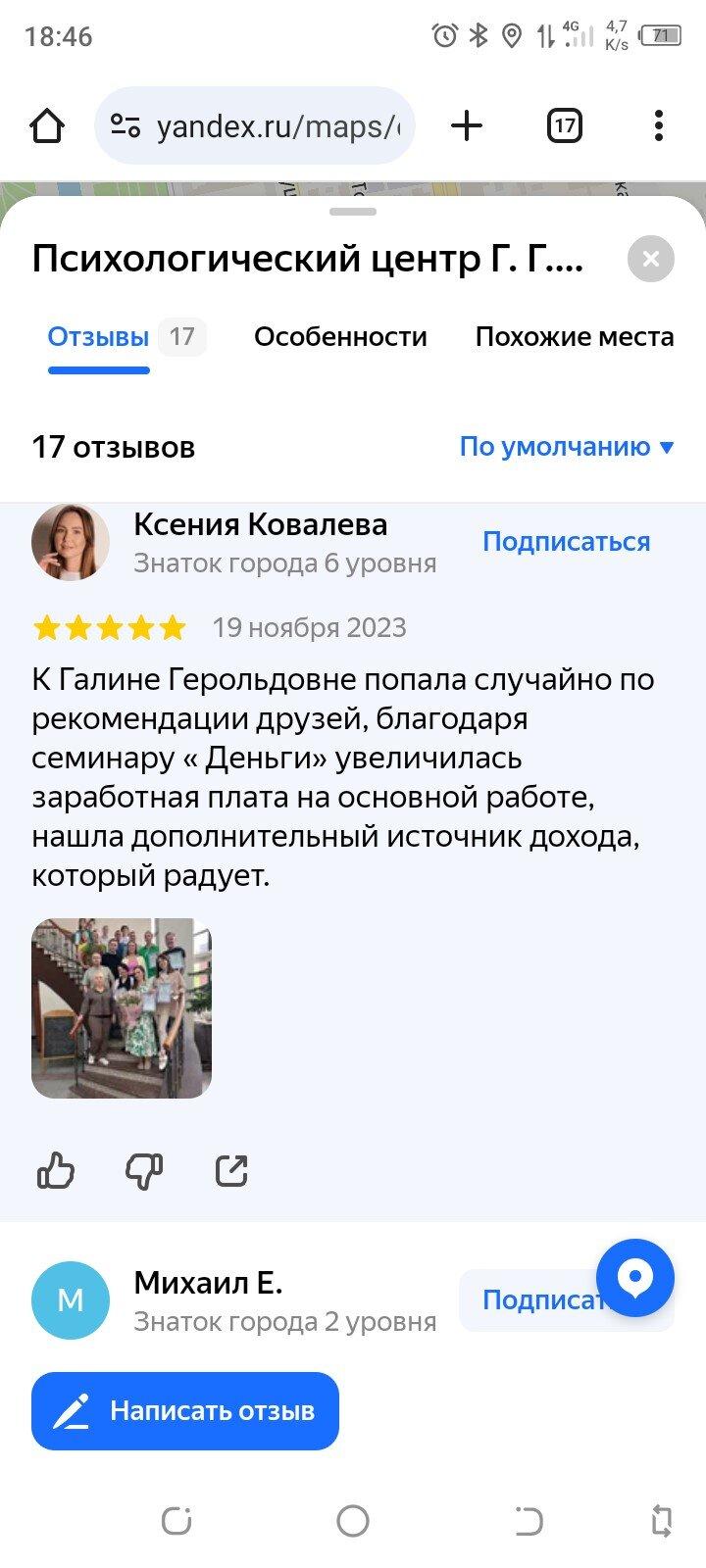Open the group photo in Ксения's review
Viewport: 706px width, 1568px height.
click(122, 1007)
